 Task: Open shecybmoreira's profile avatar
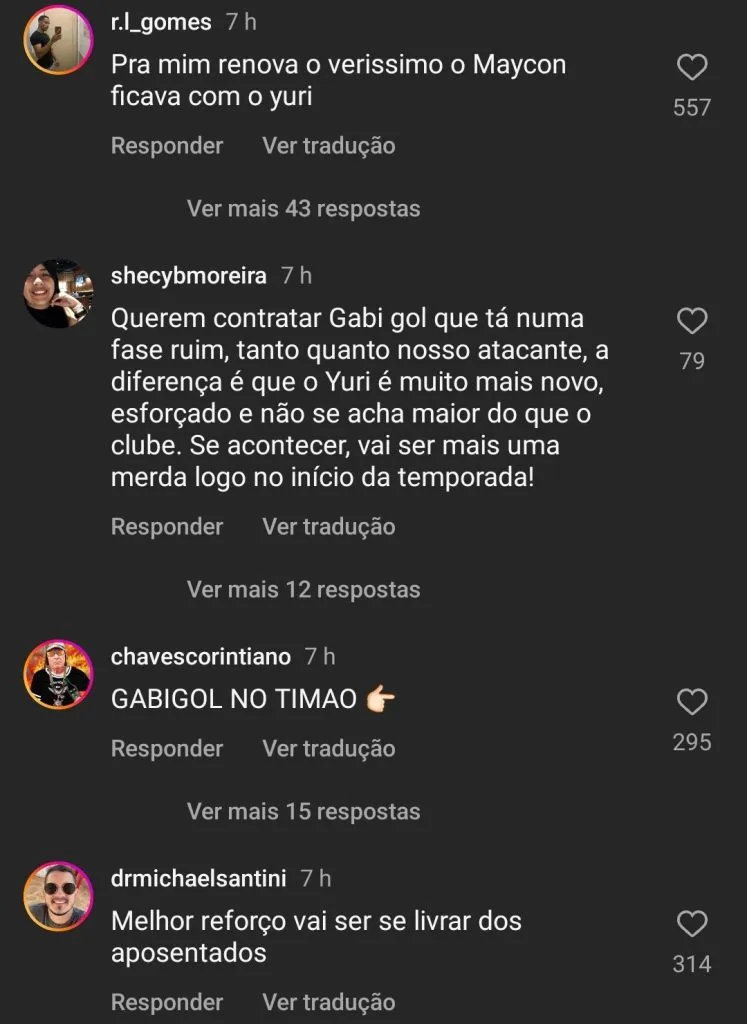coord(57,294)
